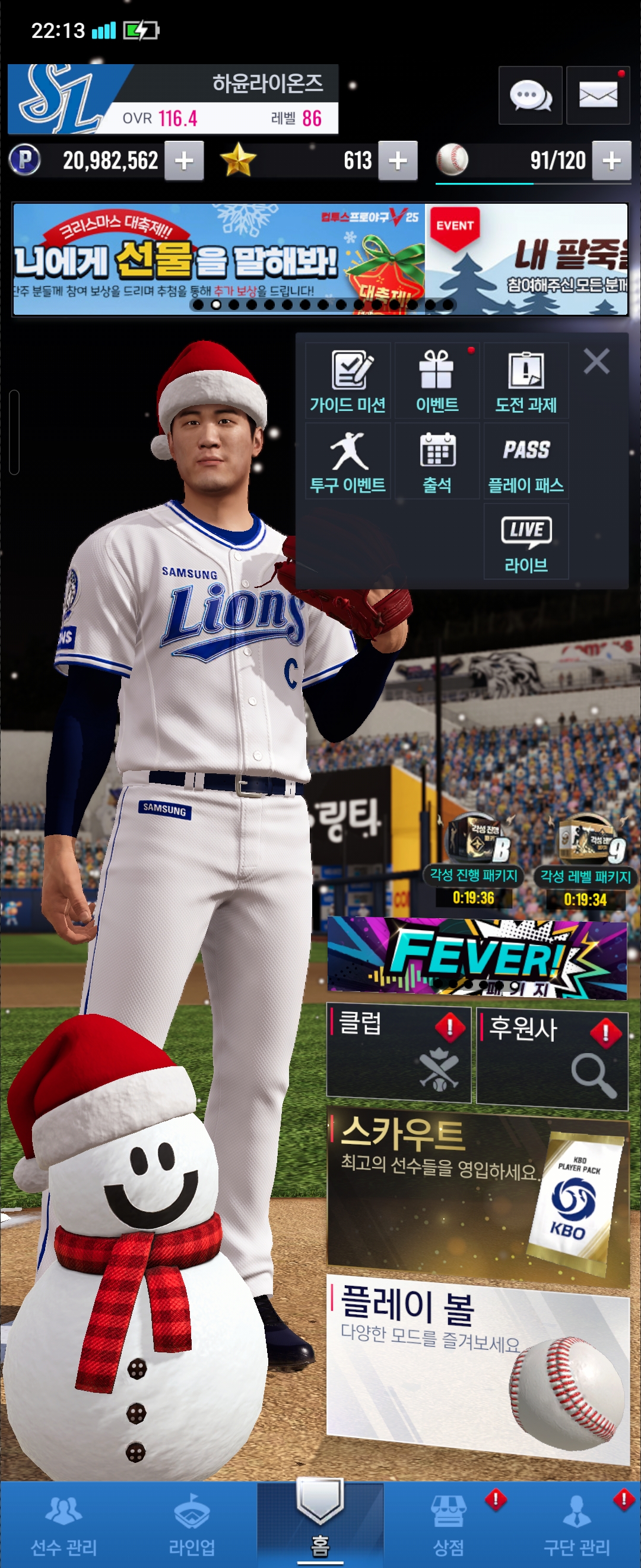The height and width of the screenshot is (1568, 641).
Task: Open 도전 과제 challenges
Action: click(525, 381)
